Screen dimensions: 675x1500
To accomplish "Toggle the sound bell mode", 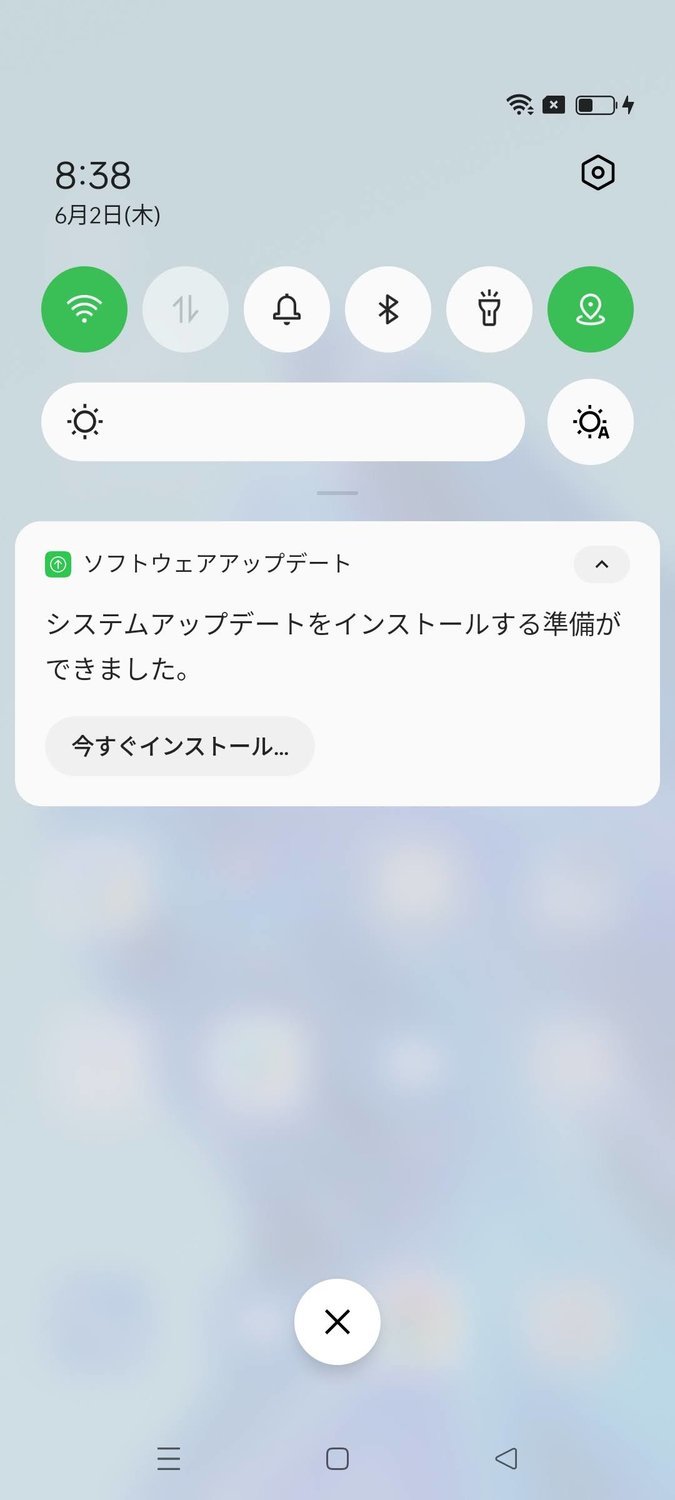I will click(x=287, y=309).
